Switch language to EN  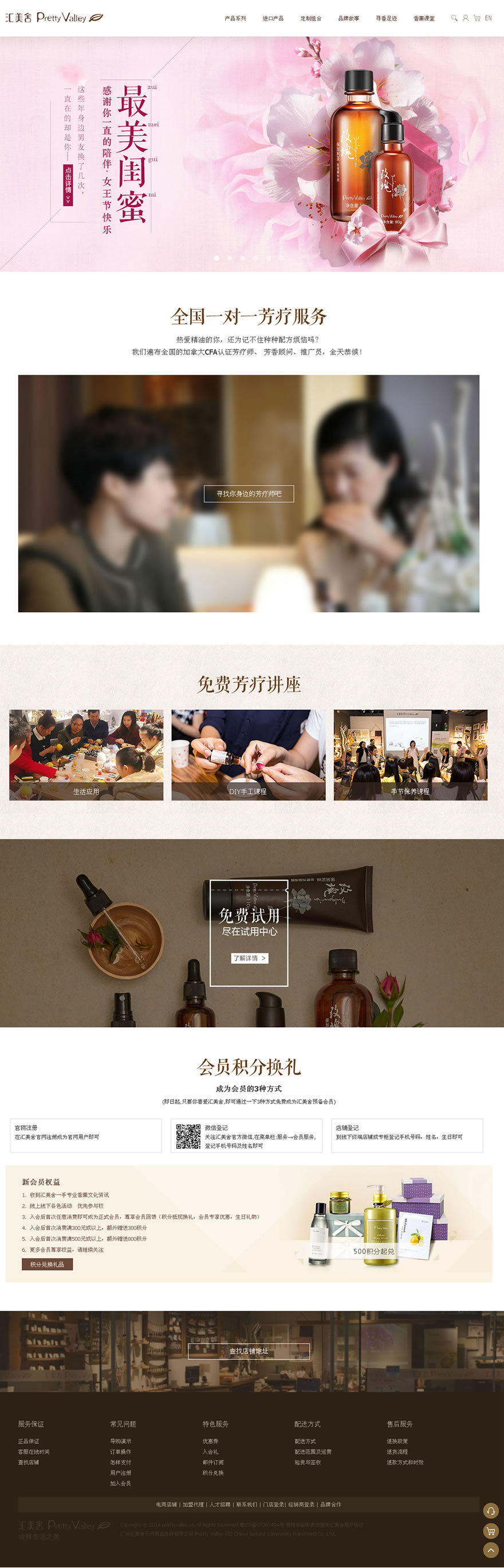tap(488, 18)
